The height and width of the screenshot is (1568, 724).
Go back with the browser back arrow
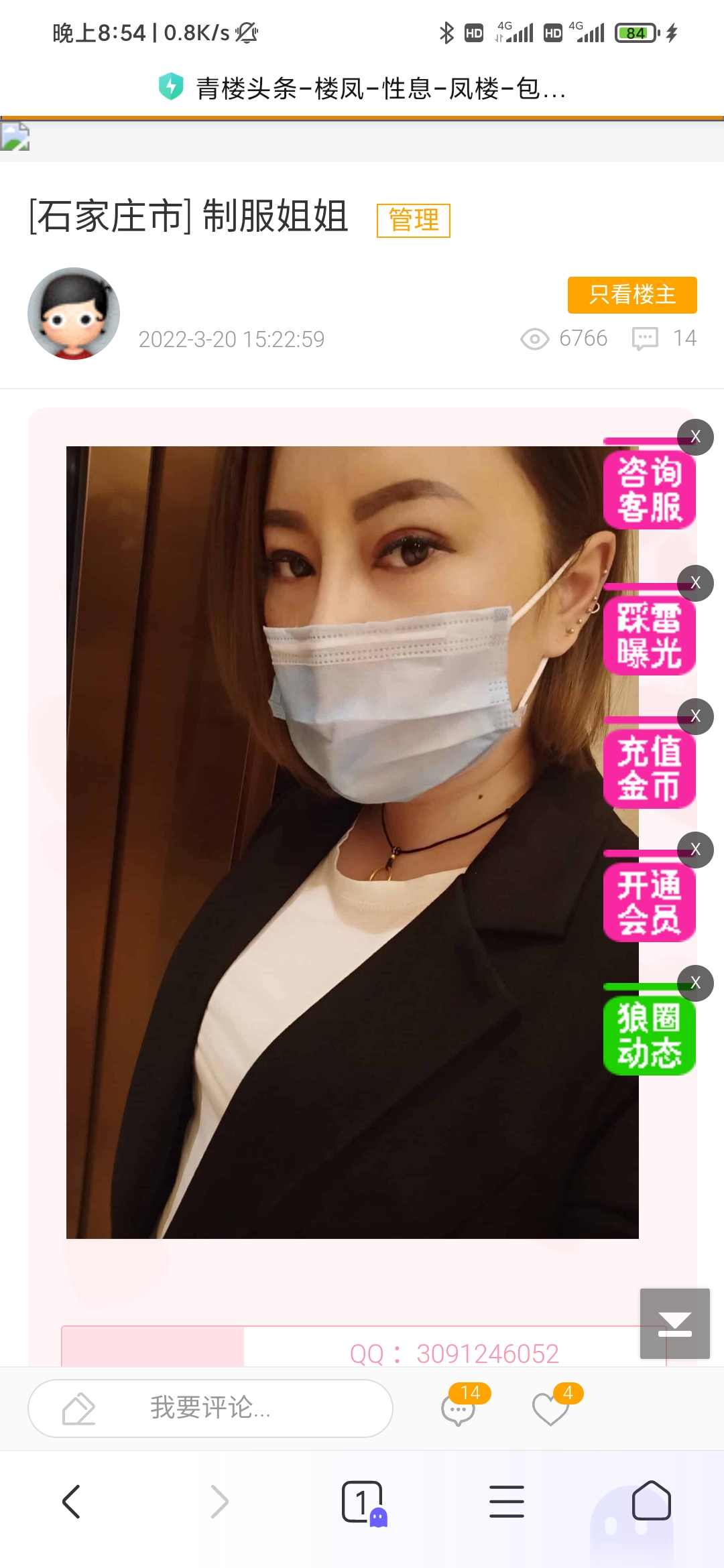coord(72,1502)
